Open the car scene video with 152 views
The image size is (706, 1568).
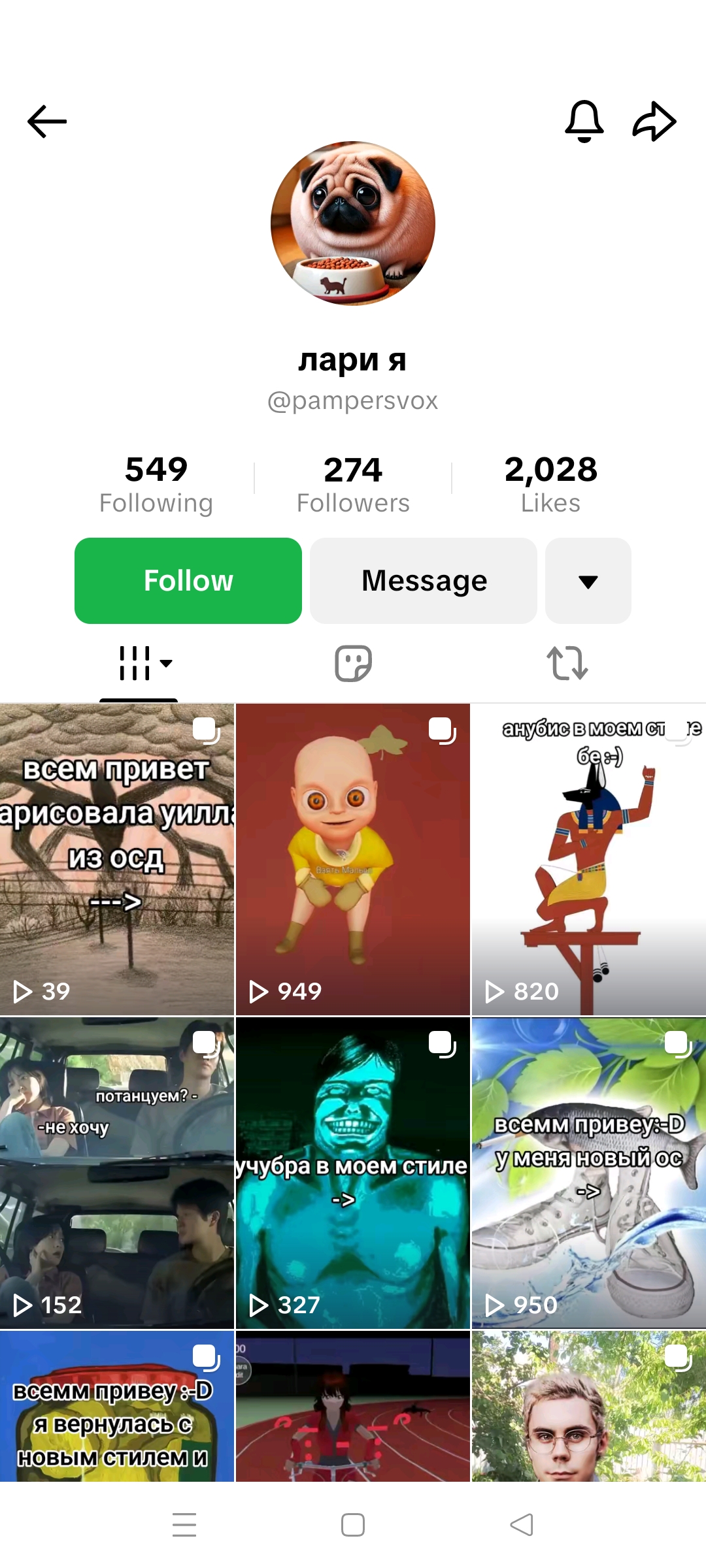tap(117, 1173)
